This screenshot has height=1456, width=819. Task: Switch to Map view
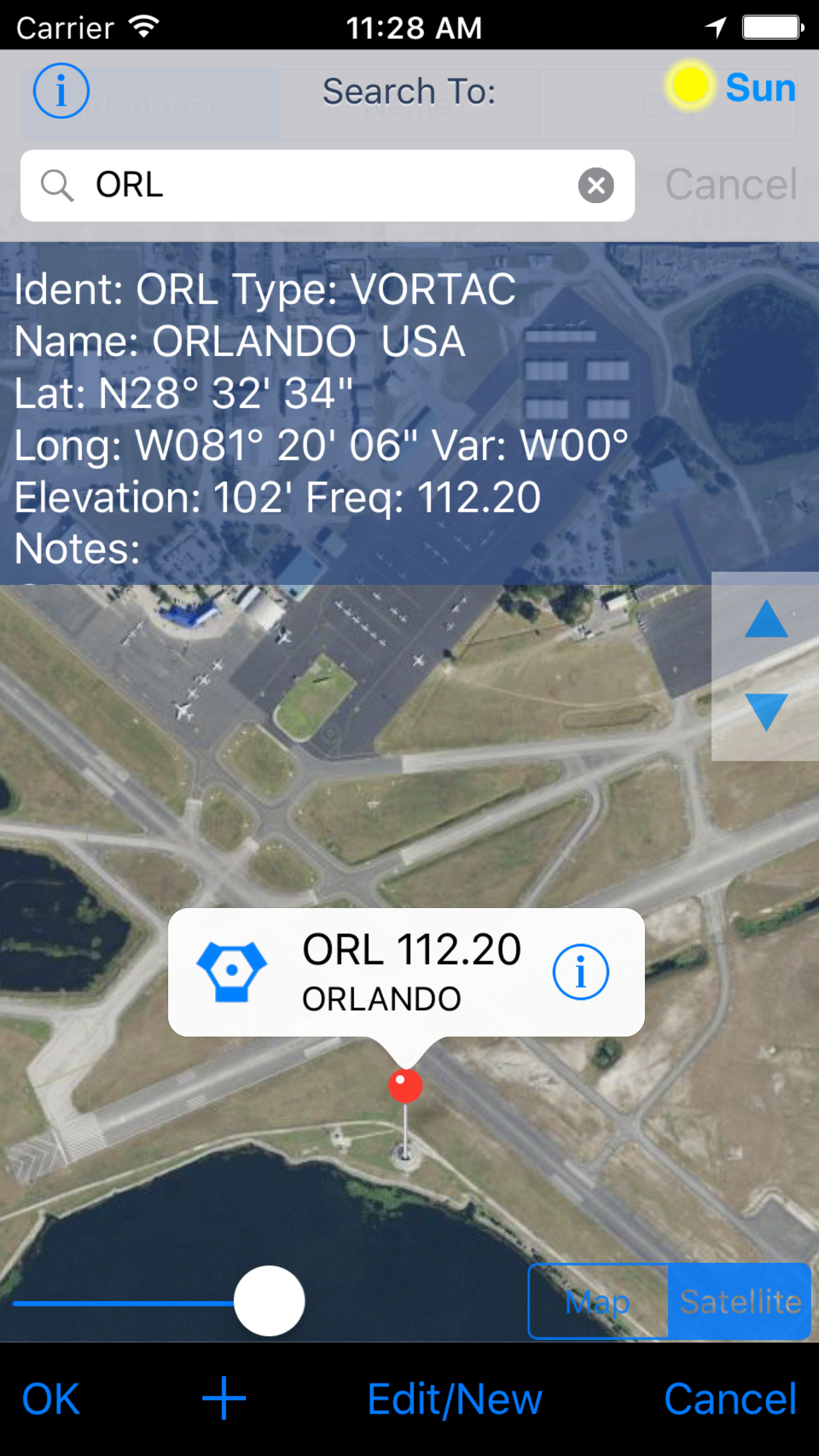coord(599,1302)
